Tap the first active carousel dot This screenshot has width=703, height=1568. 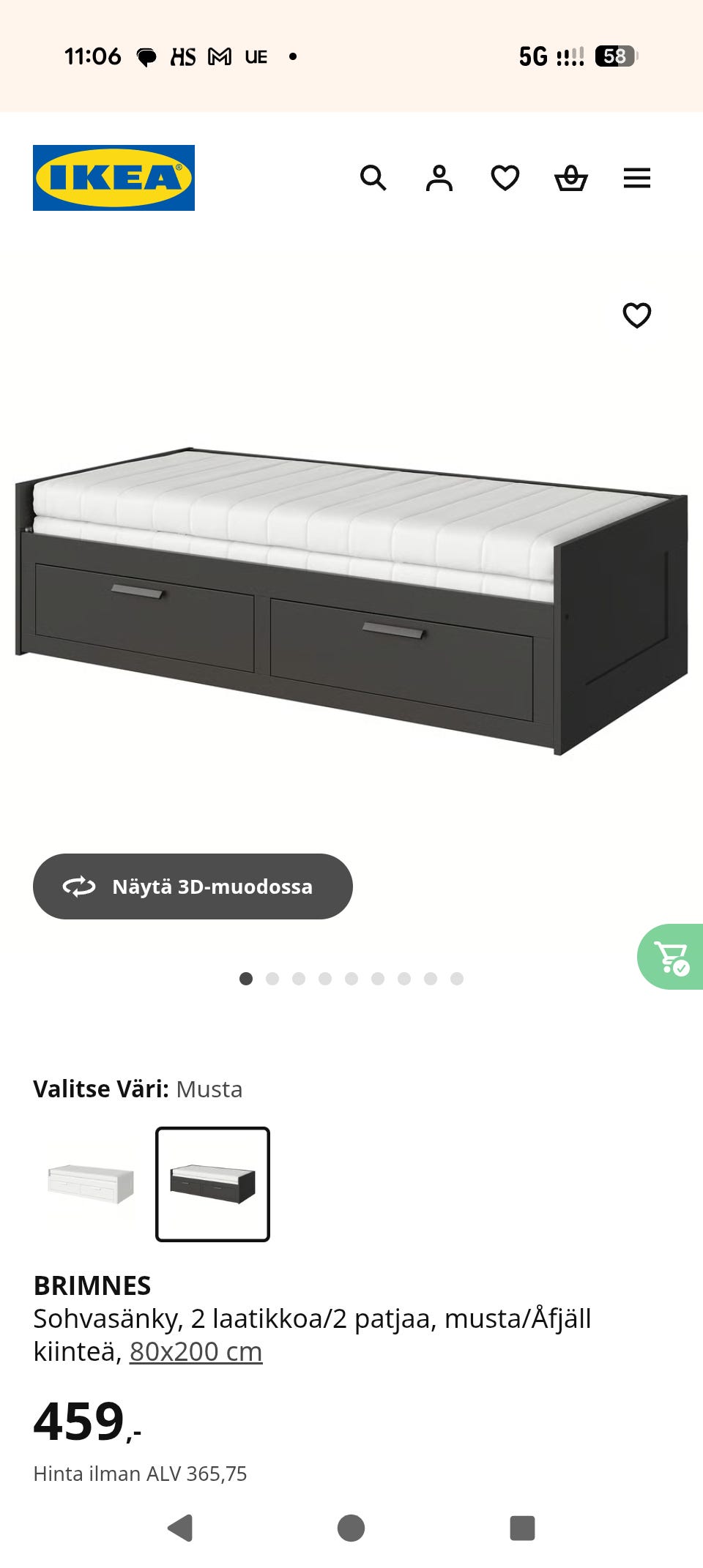(247, 977)
